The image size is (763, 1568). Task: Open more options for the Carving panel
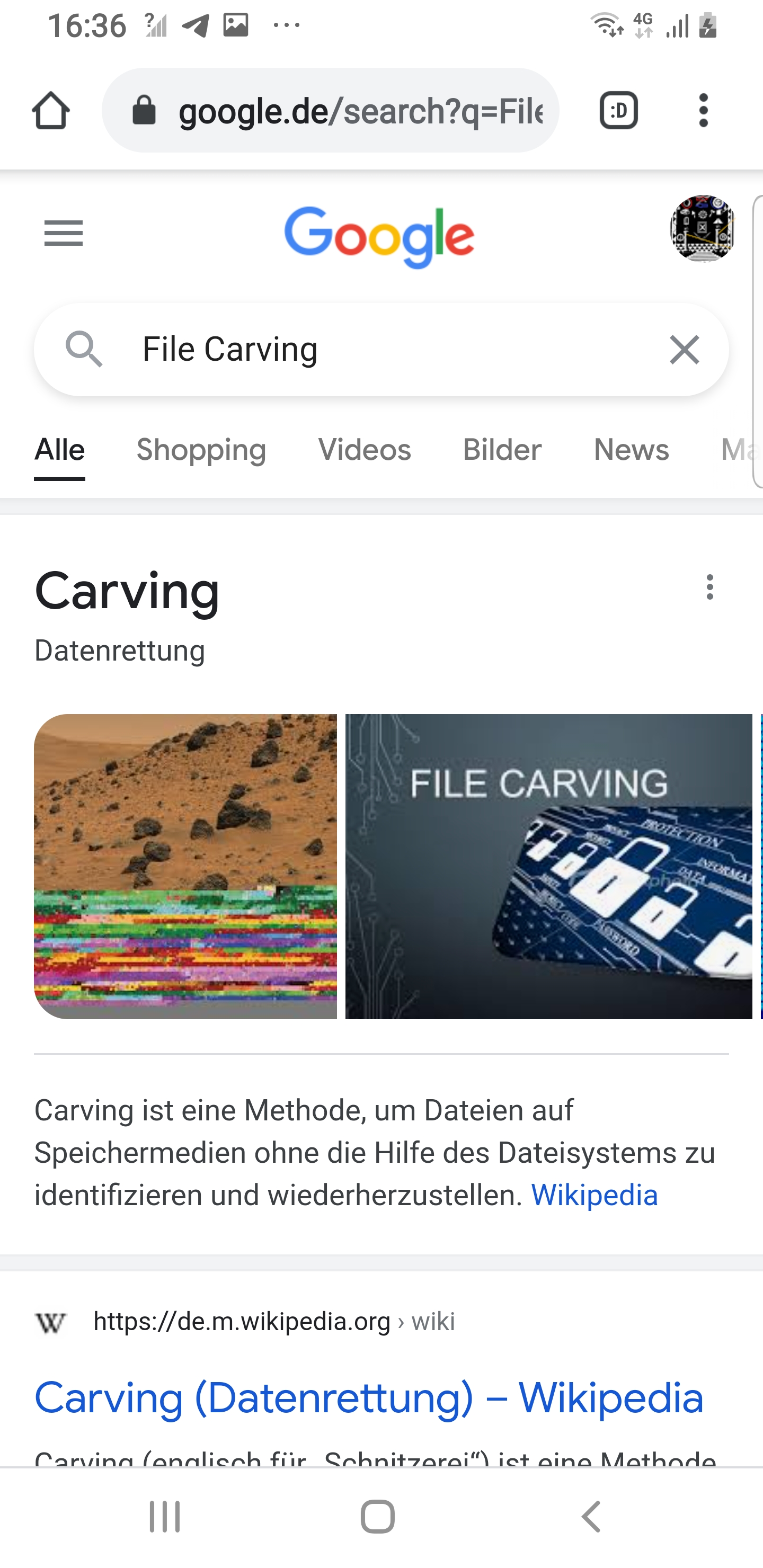coord(709,587)
